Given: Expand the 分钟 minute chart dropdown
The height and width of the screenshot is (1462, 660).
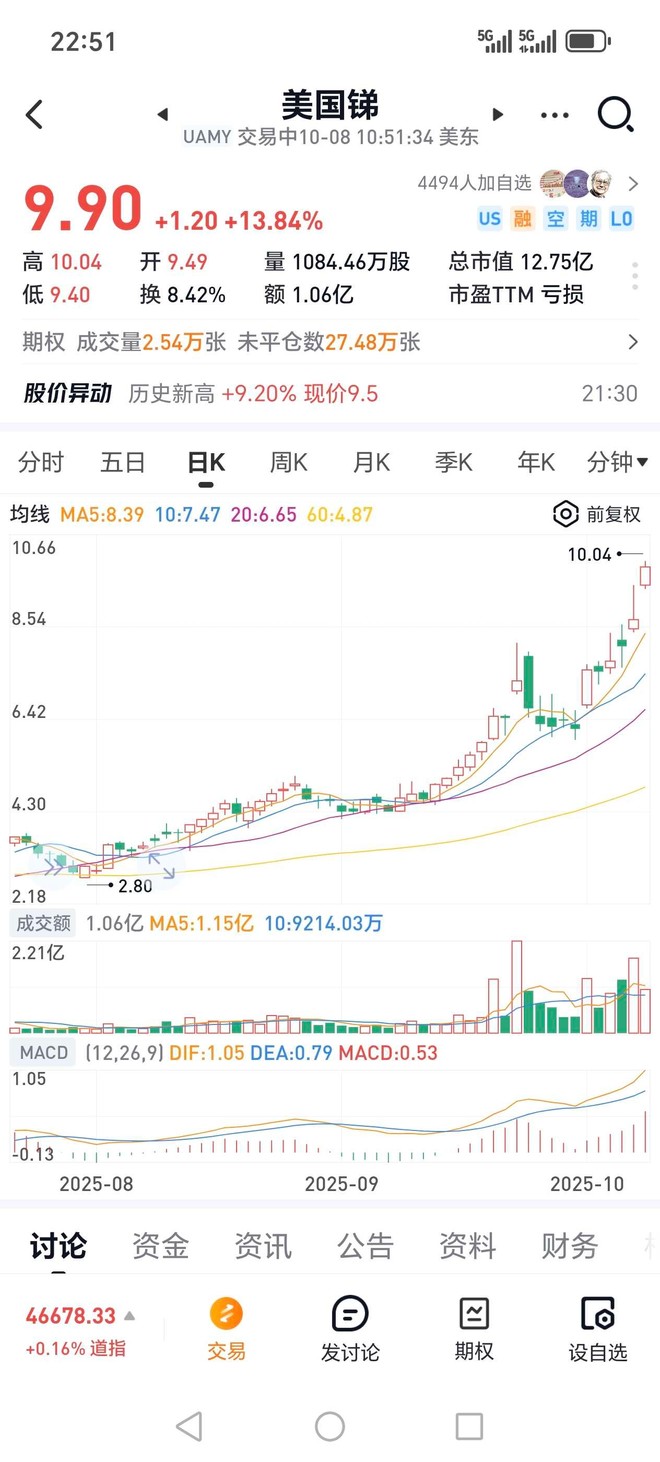Looking at the screenshot, I should click(x=617, y=462).
